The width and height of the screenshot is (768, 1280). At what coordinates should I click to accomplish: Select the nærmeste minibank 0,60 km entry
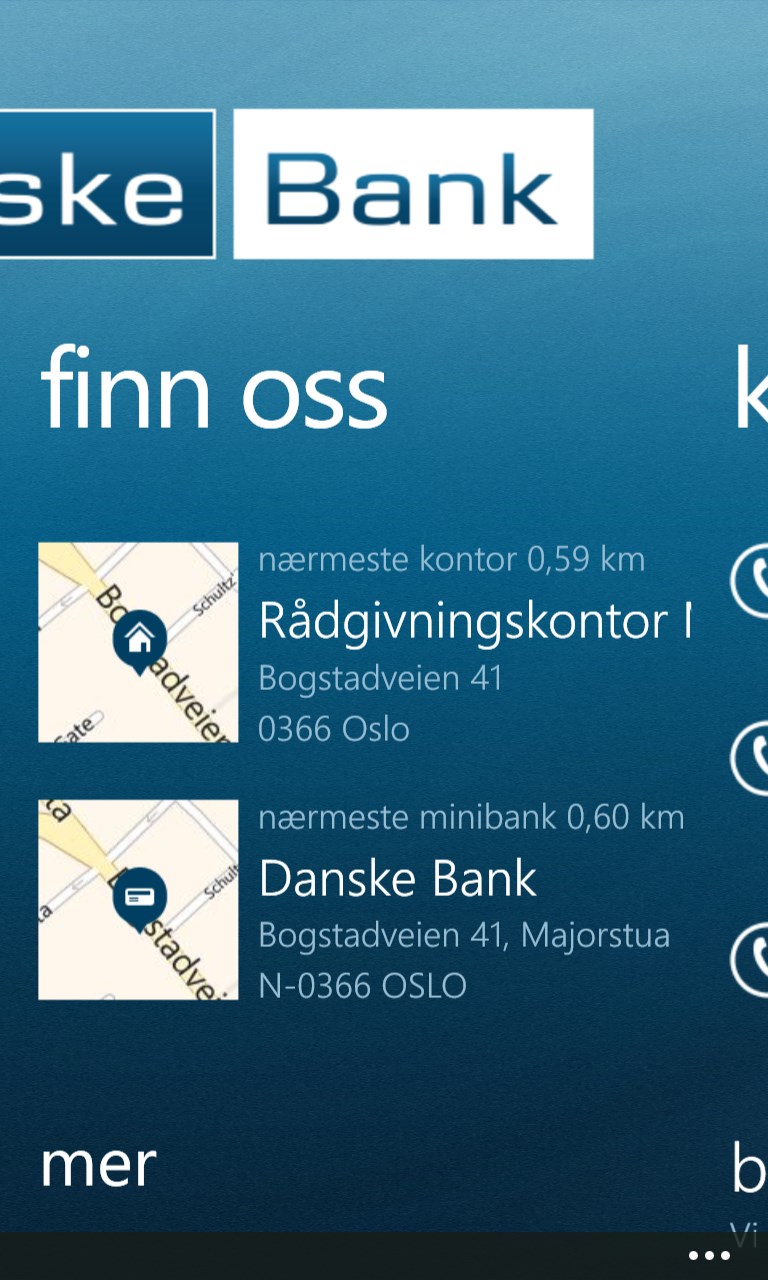[470, 816]
